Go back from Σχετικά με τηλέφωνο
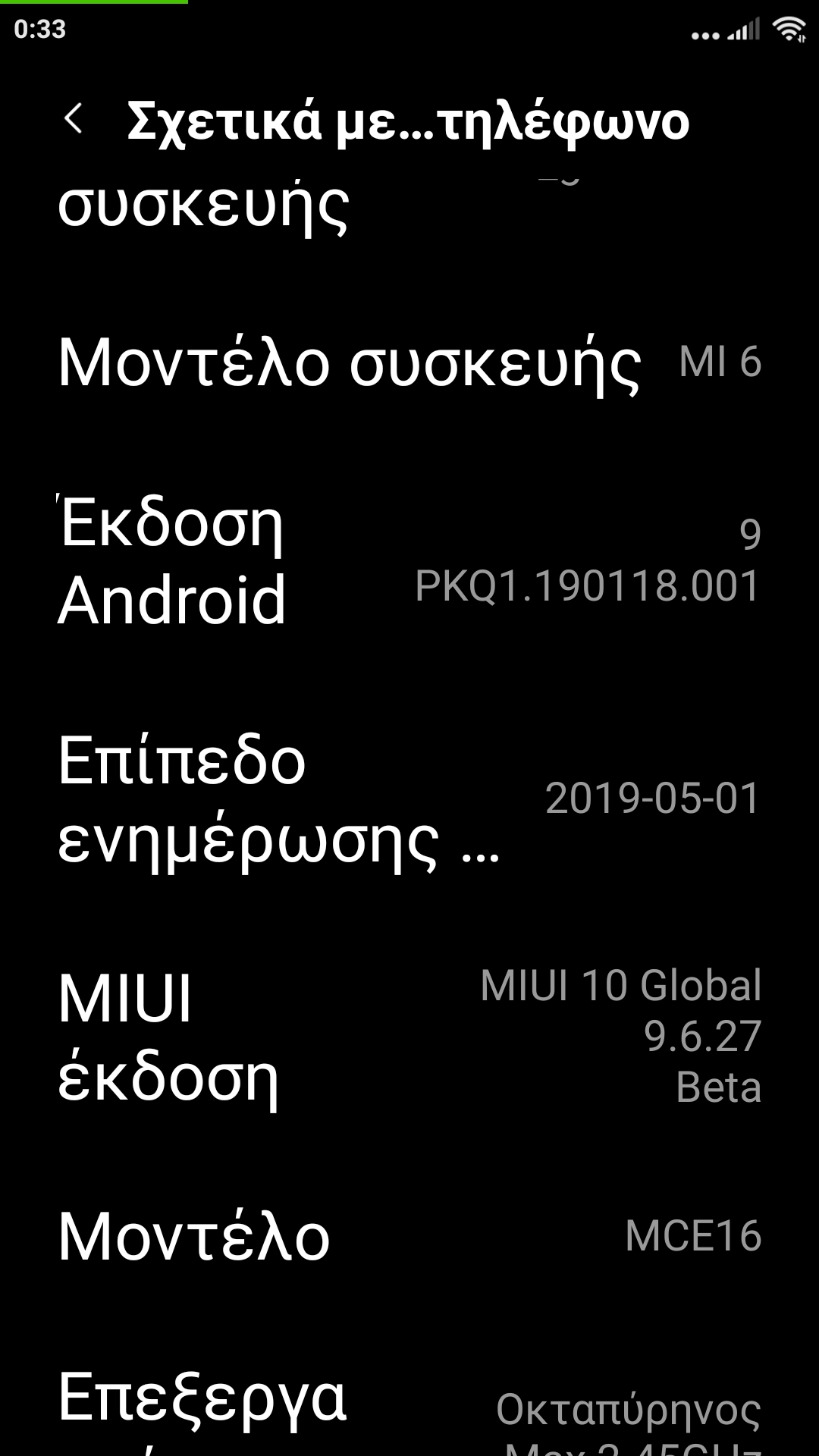 click(x=74, y=119)
